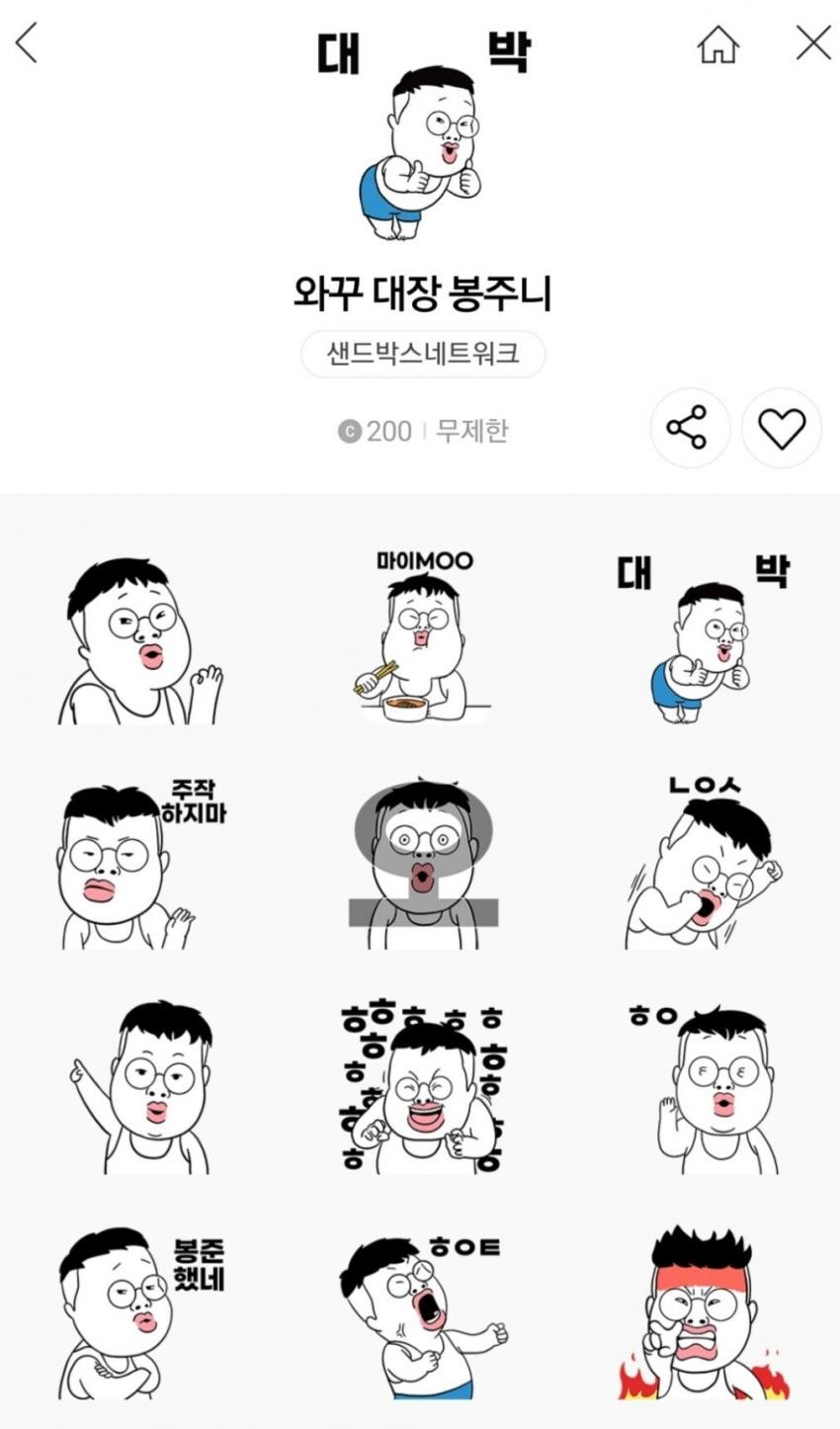Preview the finger-pointing-up sticker
Viewport: 840px width, 1429px height.
tap(141, 1087)
